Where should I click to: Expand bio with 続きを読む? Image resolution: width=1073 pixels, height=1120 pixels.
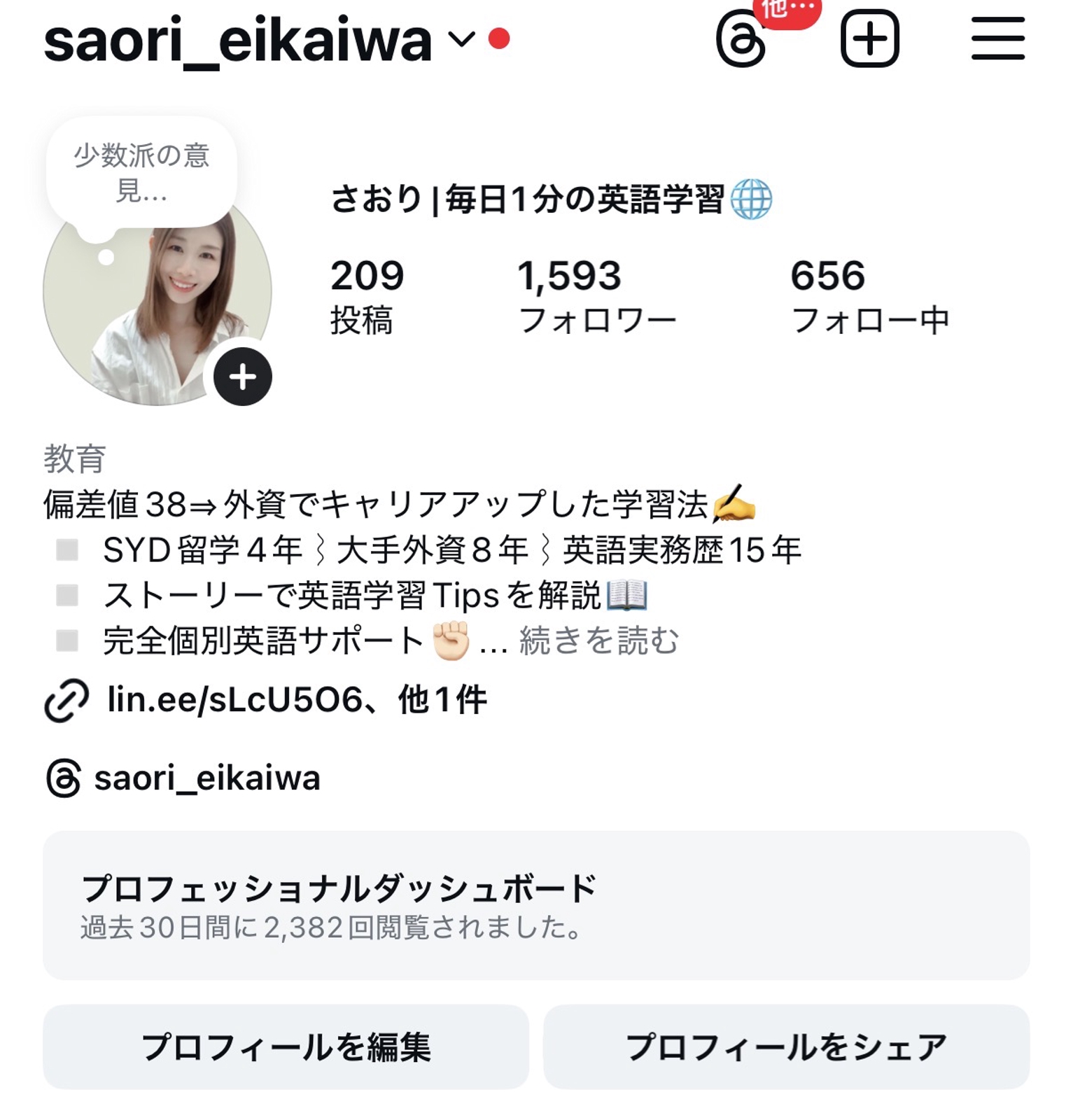(598, 640)
